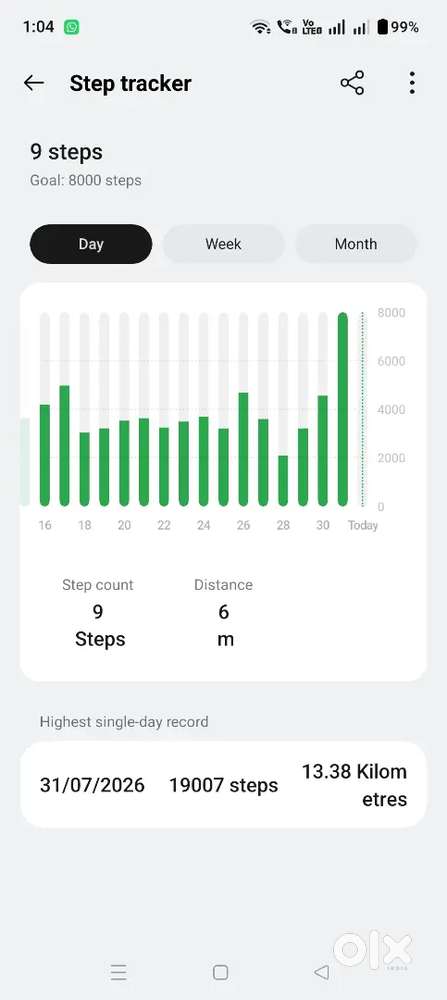
Task: Select the bar for day 26
Action: tap(243, 449)
